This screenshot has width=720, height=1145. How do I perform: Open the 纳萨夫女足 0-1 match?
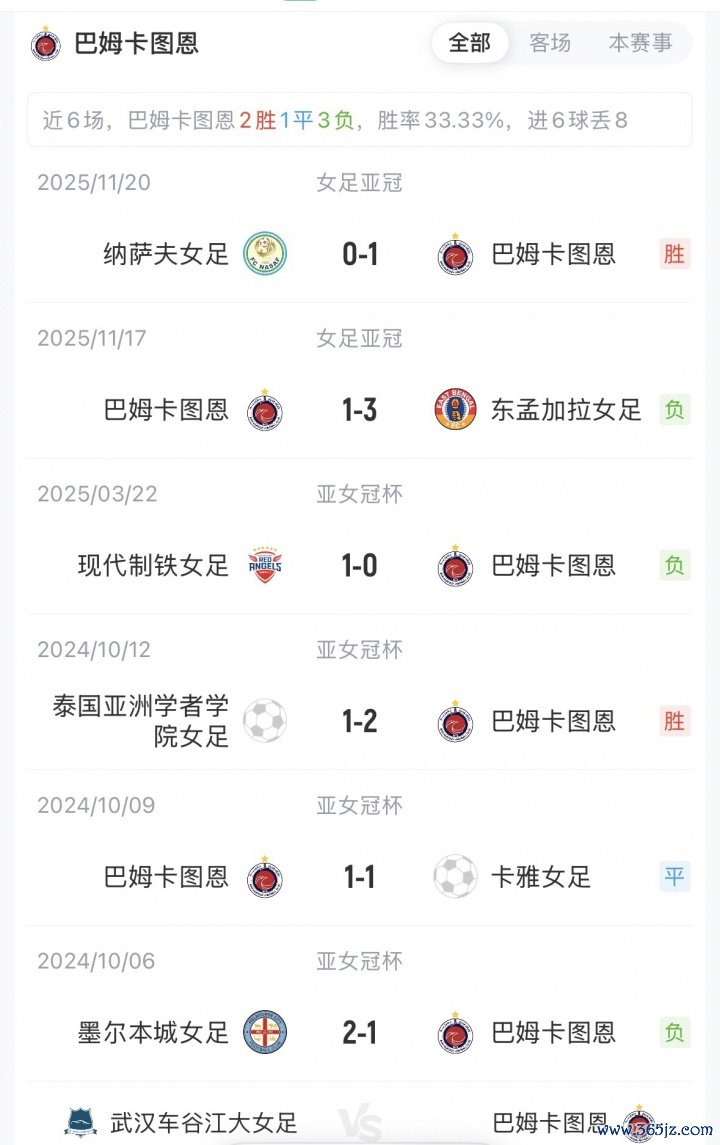click(x=360, y=254)
